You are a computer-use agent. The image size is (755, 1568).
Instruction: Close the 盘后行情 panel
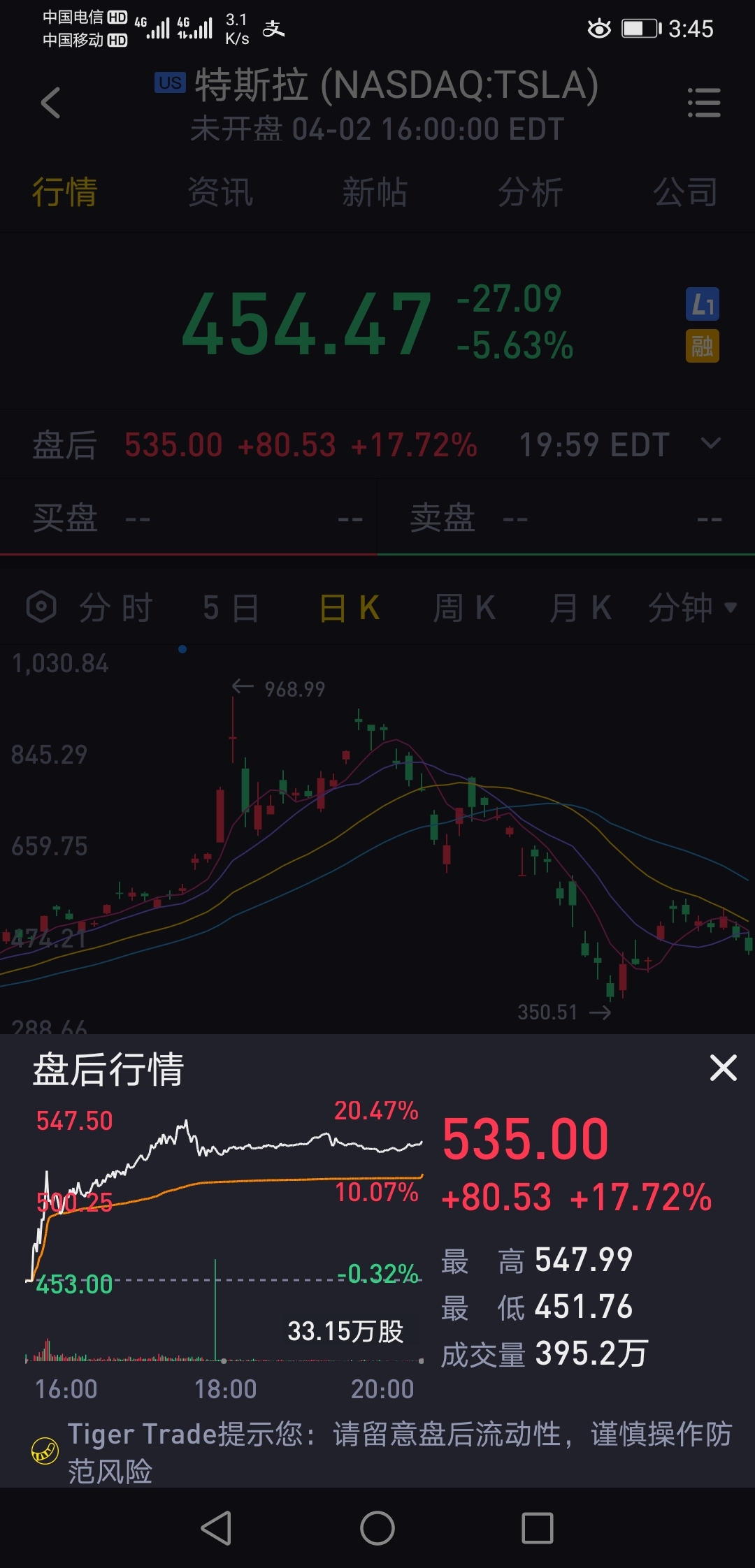724,1068
